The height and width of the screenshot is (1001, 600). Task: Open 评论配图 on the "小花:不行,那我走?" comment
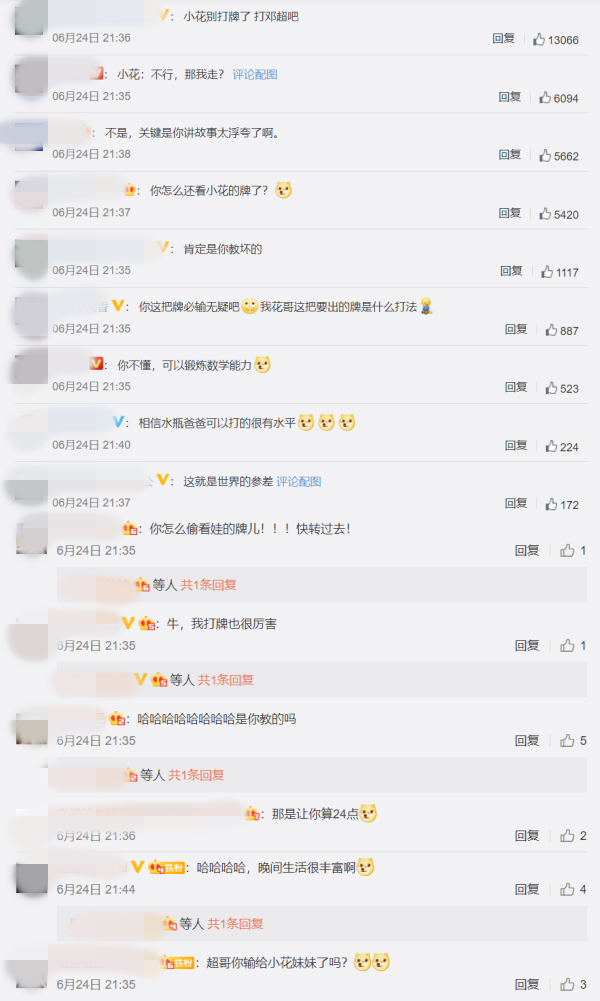pyautogui.click(x=255, y=74)
